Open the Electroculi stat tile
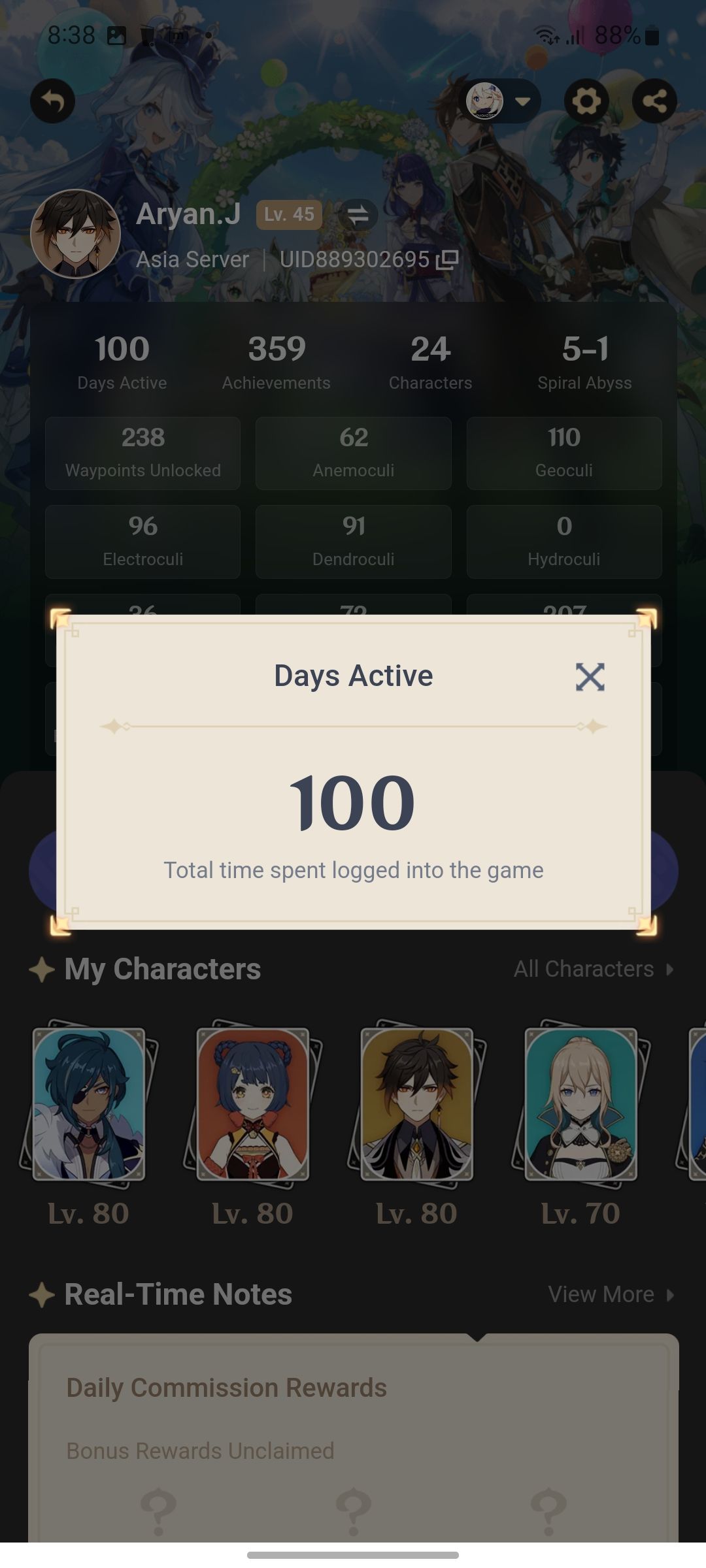706x1568 pixels. pos(143,542)
